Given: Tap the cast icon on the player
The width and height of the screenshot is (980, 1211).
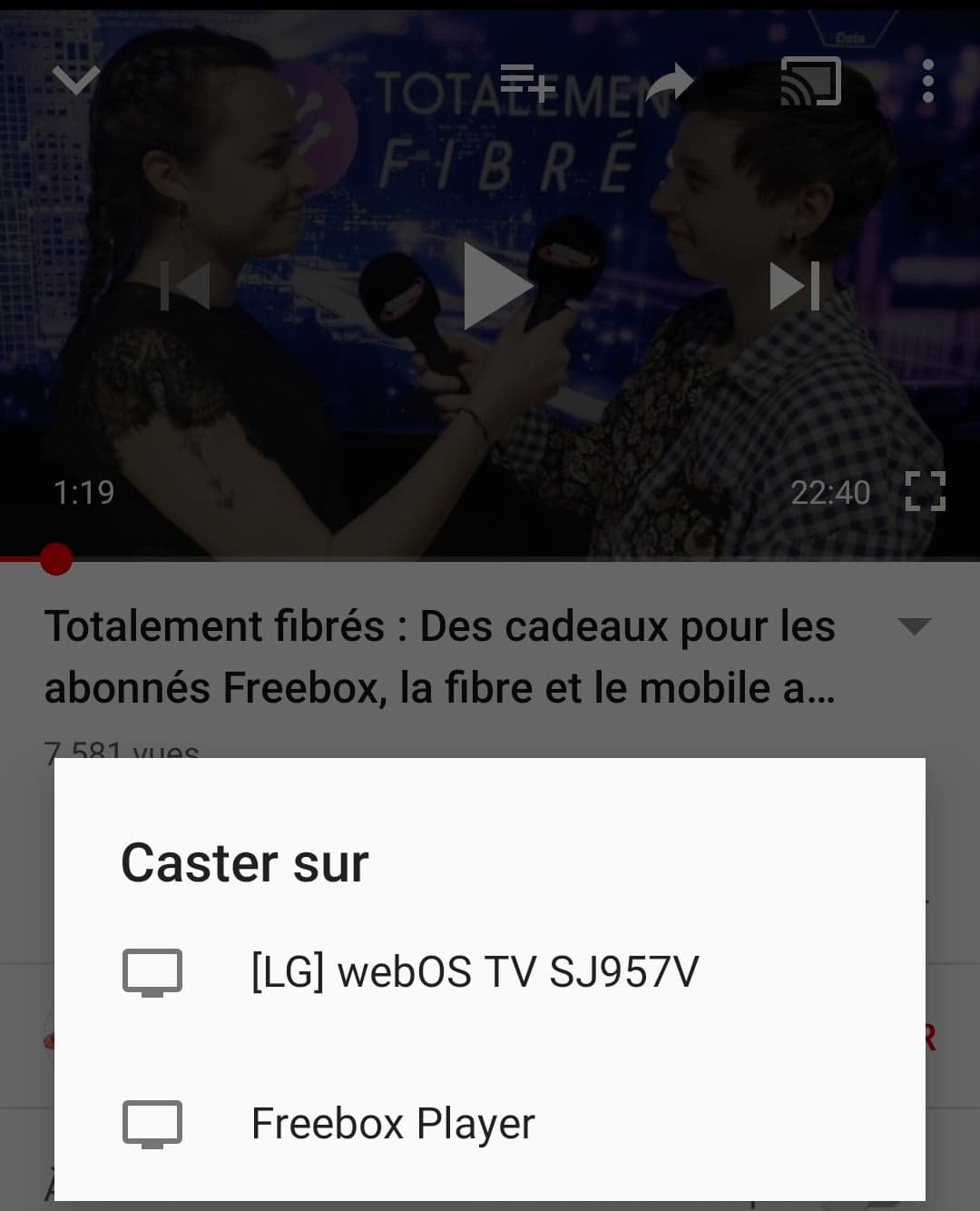Looking at the screenshot, I should click(x=810, y=82).
